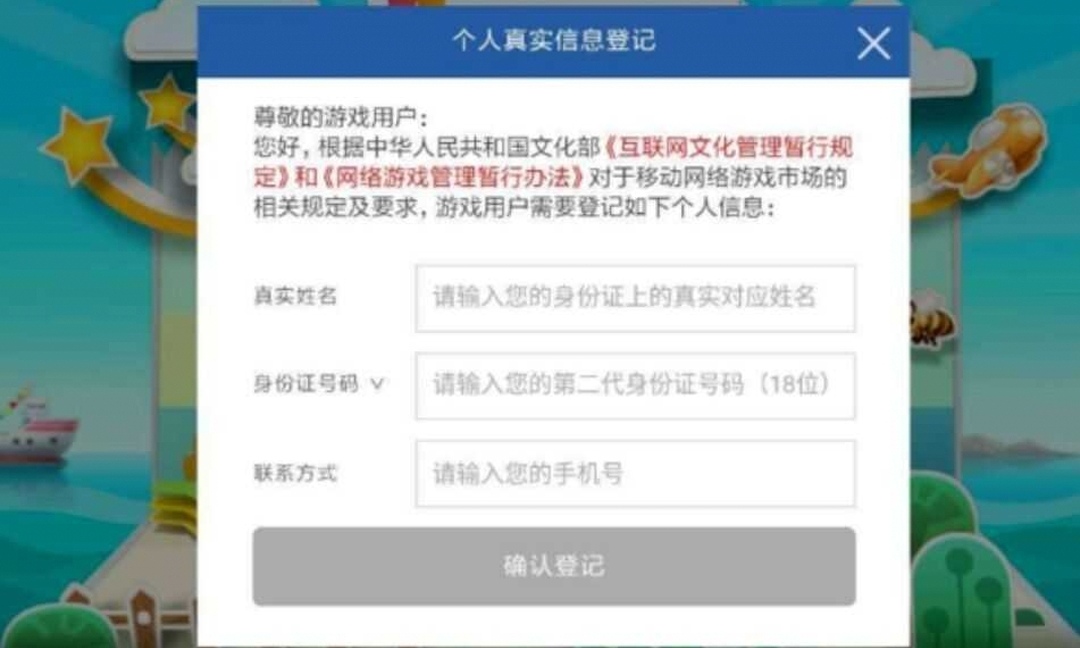
Task: Open the 互联网文化管理暂行规定 link
Action: click(x=730, y=149)
